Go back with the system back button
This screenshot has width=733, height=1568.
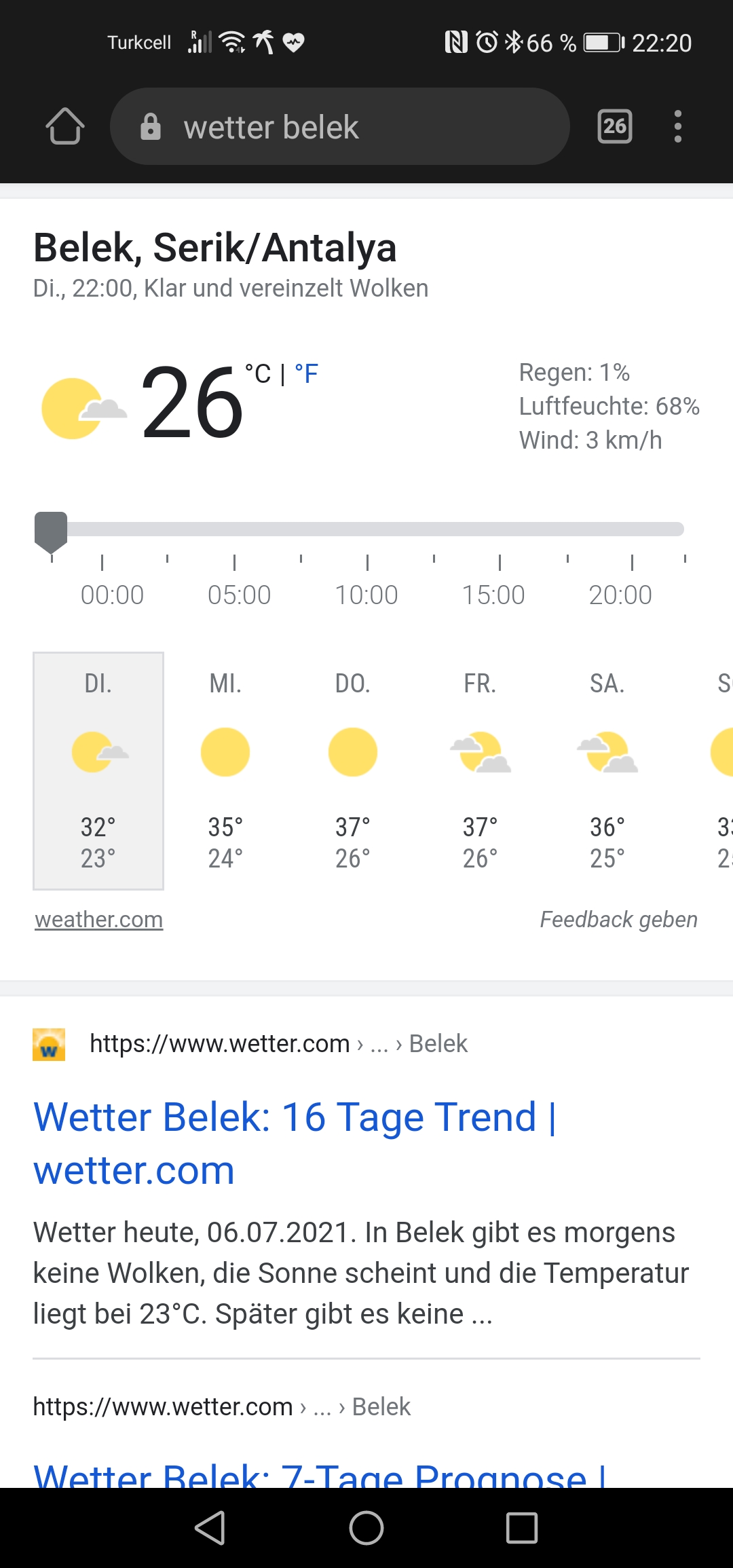click(210, 1528)
